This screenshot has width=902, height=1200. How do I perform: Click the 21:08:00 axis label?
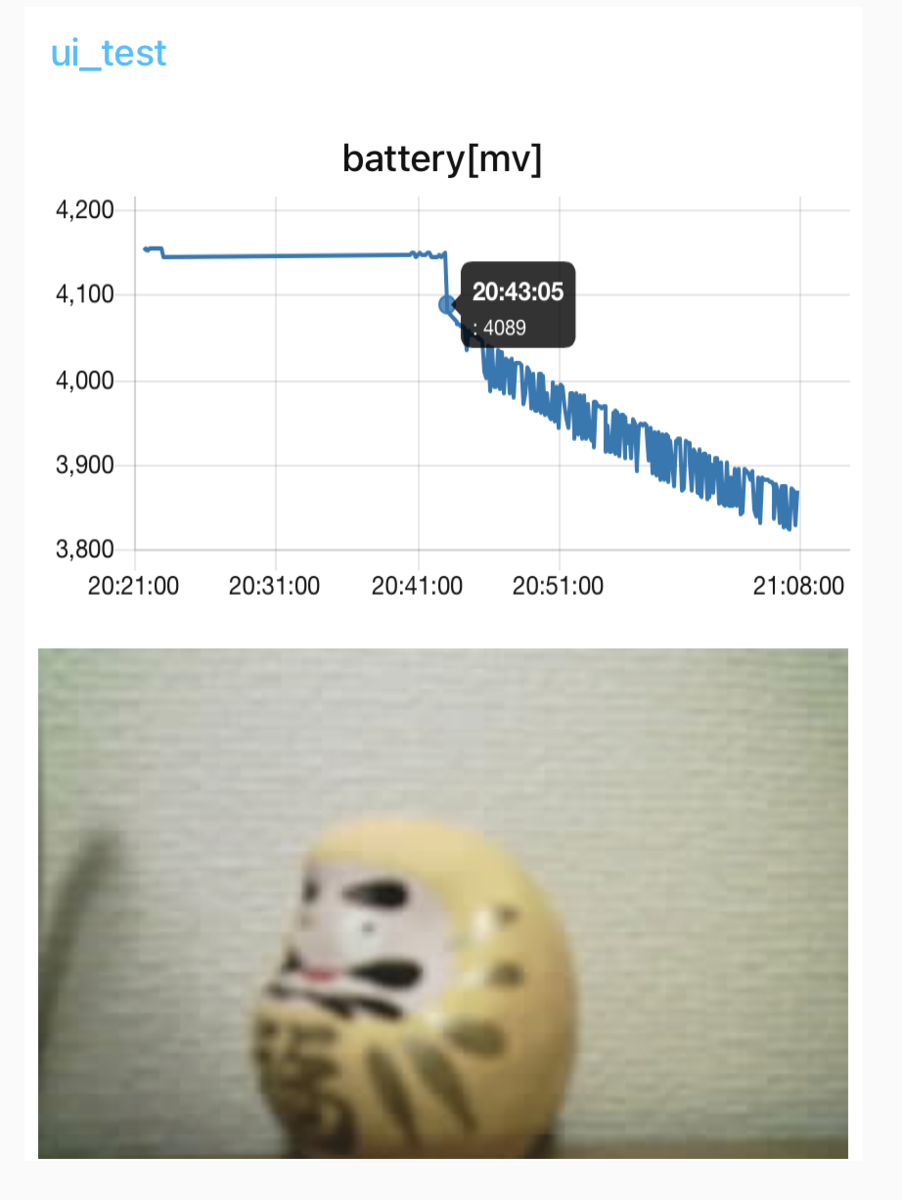799,585
